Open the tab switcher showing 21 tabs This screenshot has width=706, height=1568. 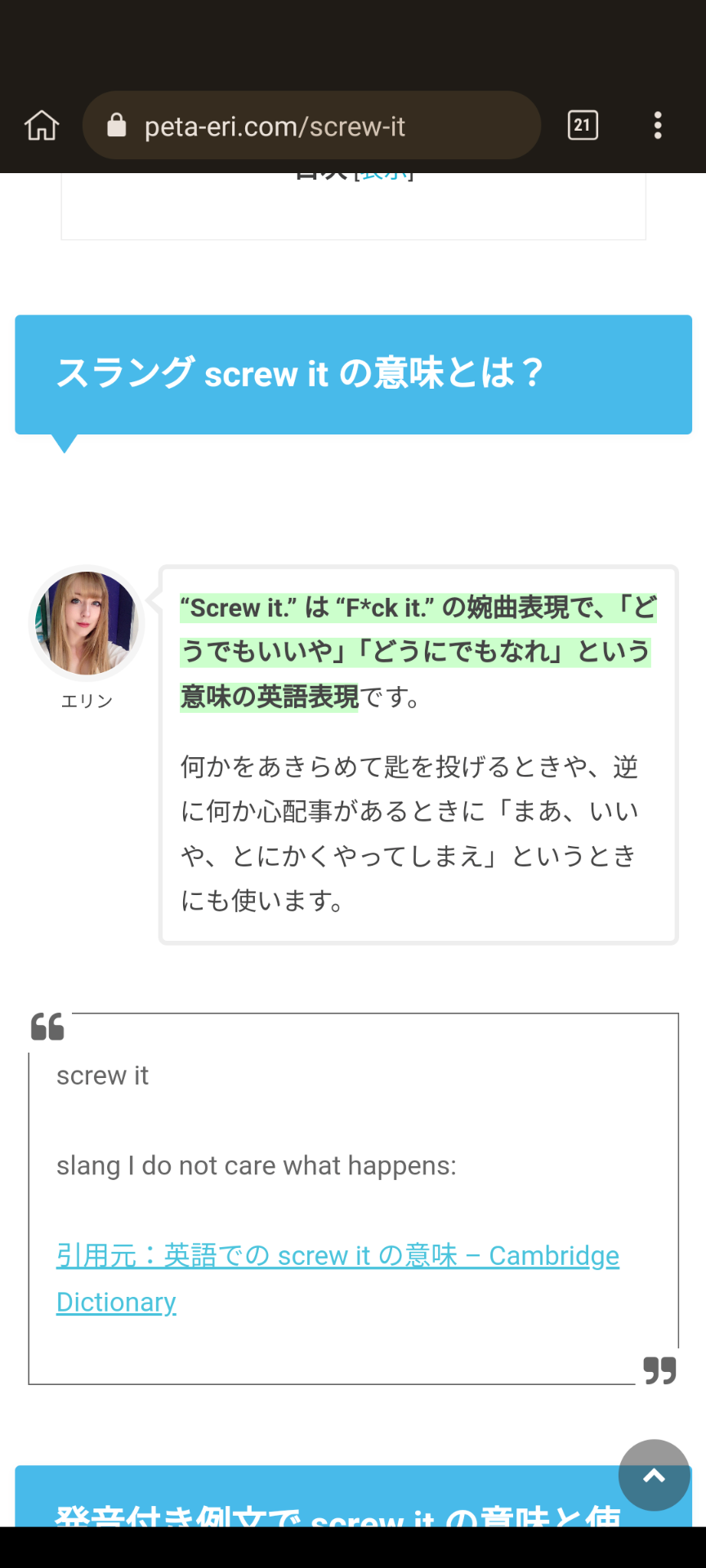click(x=583, y=126)
